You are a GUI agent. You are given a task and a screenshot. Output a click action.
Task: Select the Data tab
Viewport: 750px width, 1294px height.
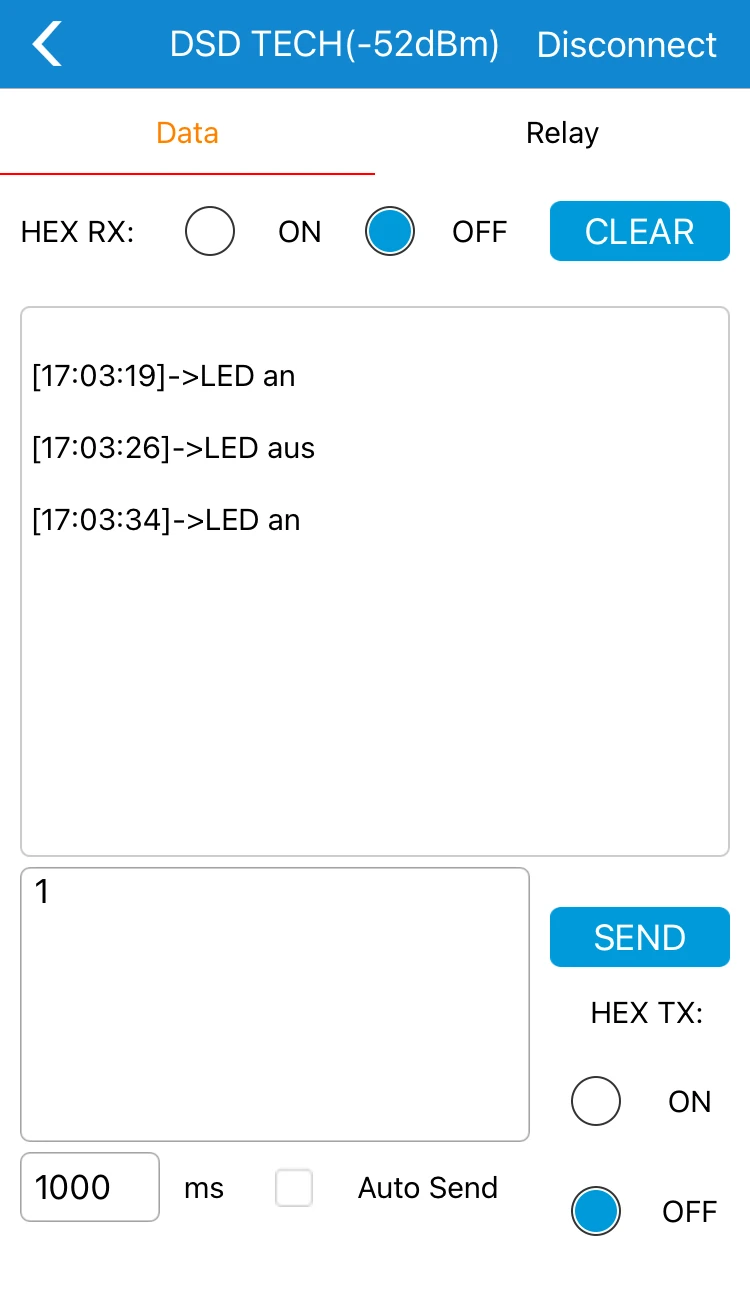point(187,133)
